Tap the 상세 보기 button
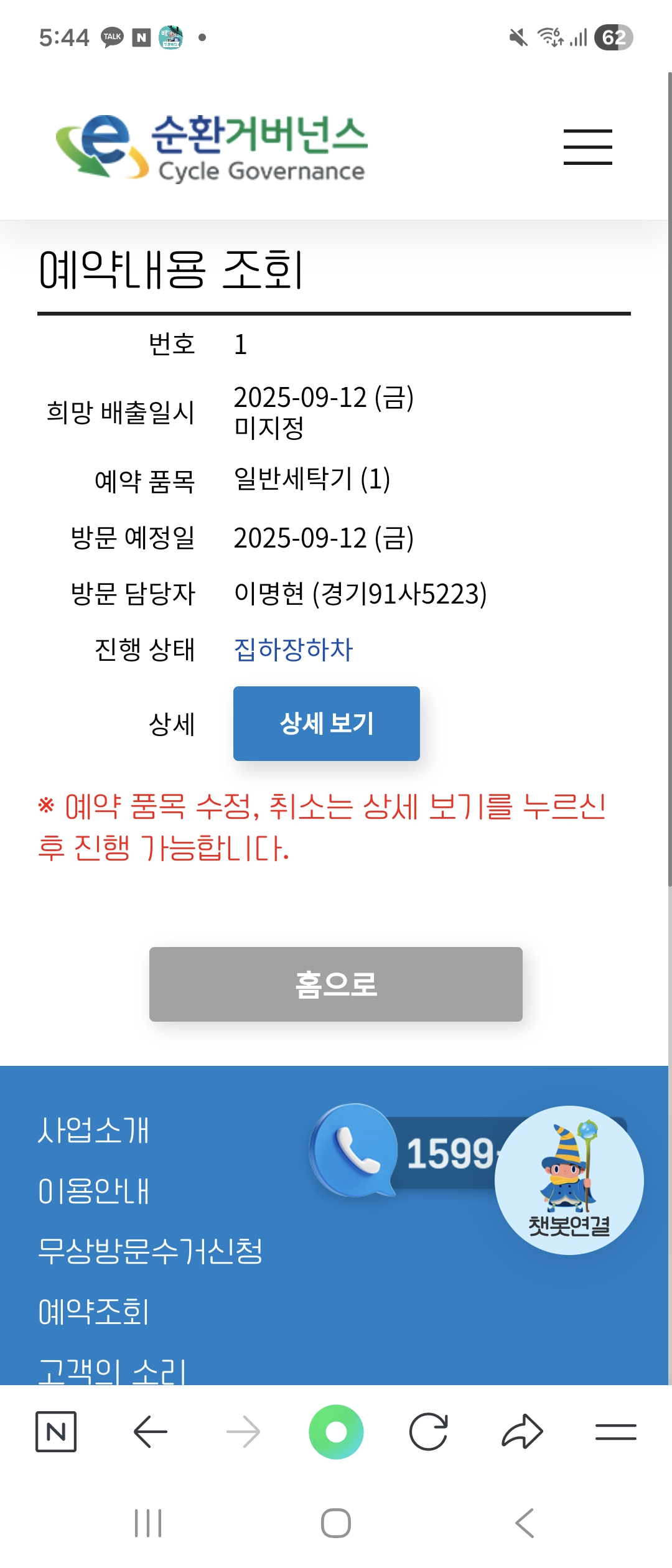 [x=327, y=724]
